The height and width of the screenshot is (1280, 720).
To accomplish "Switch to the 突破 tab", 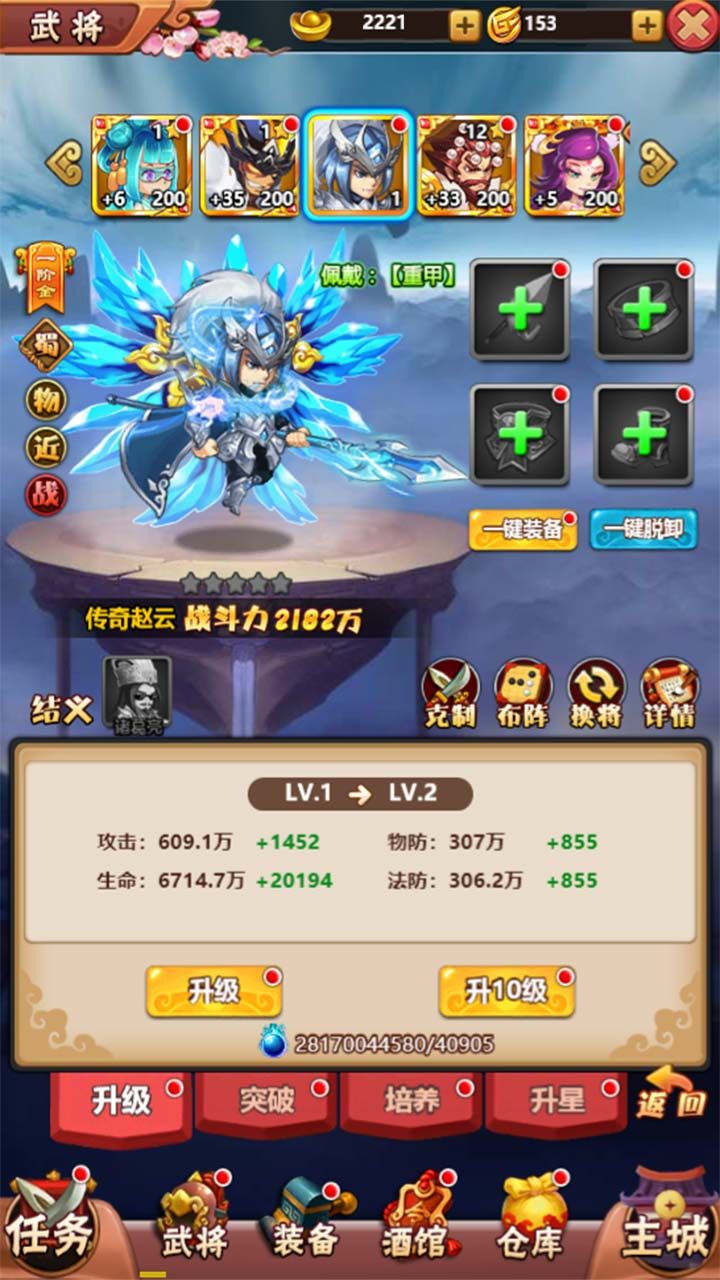I will [x=266, y=1102].
